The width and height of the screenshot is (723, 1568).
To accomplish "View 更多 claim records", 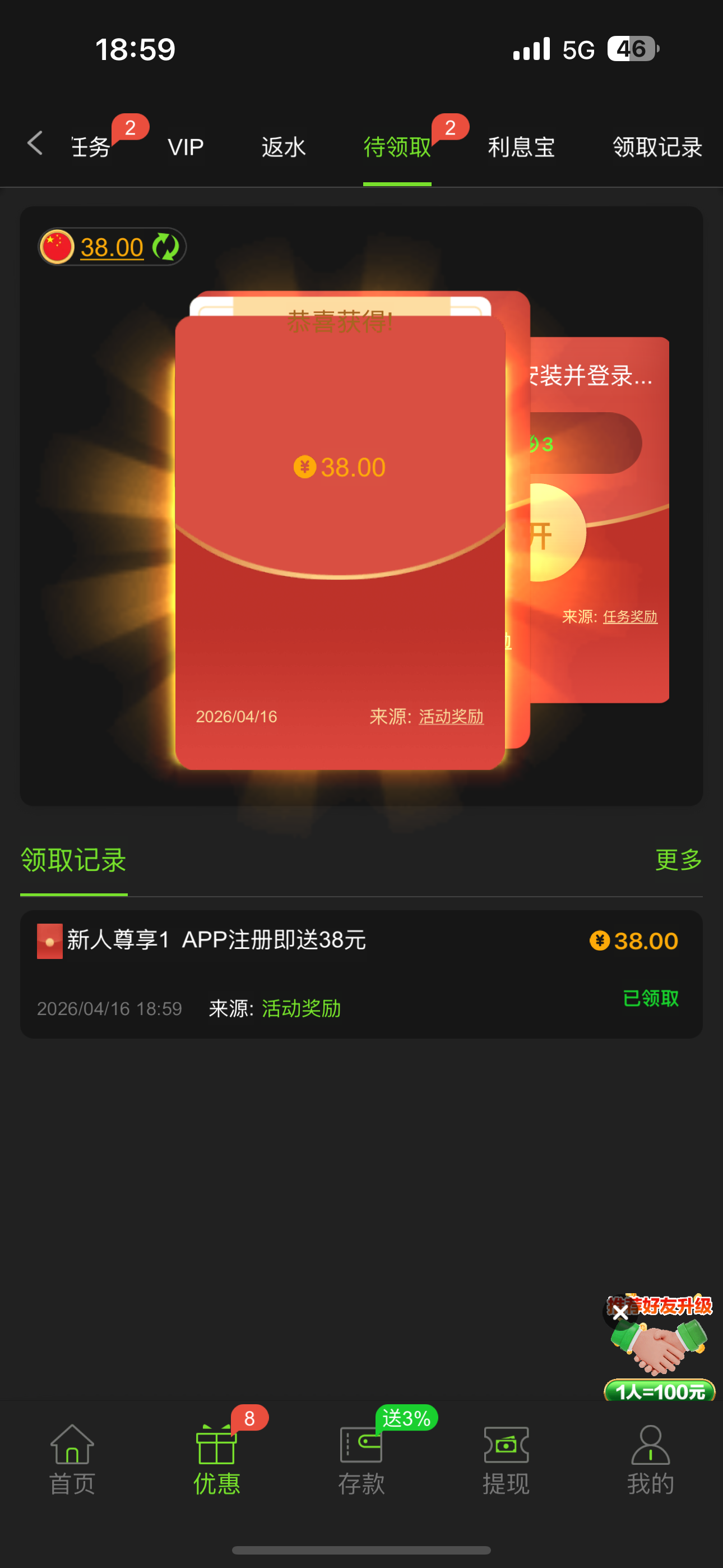I will pos(679,860).
